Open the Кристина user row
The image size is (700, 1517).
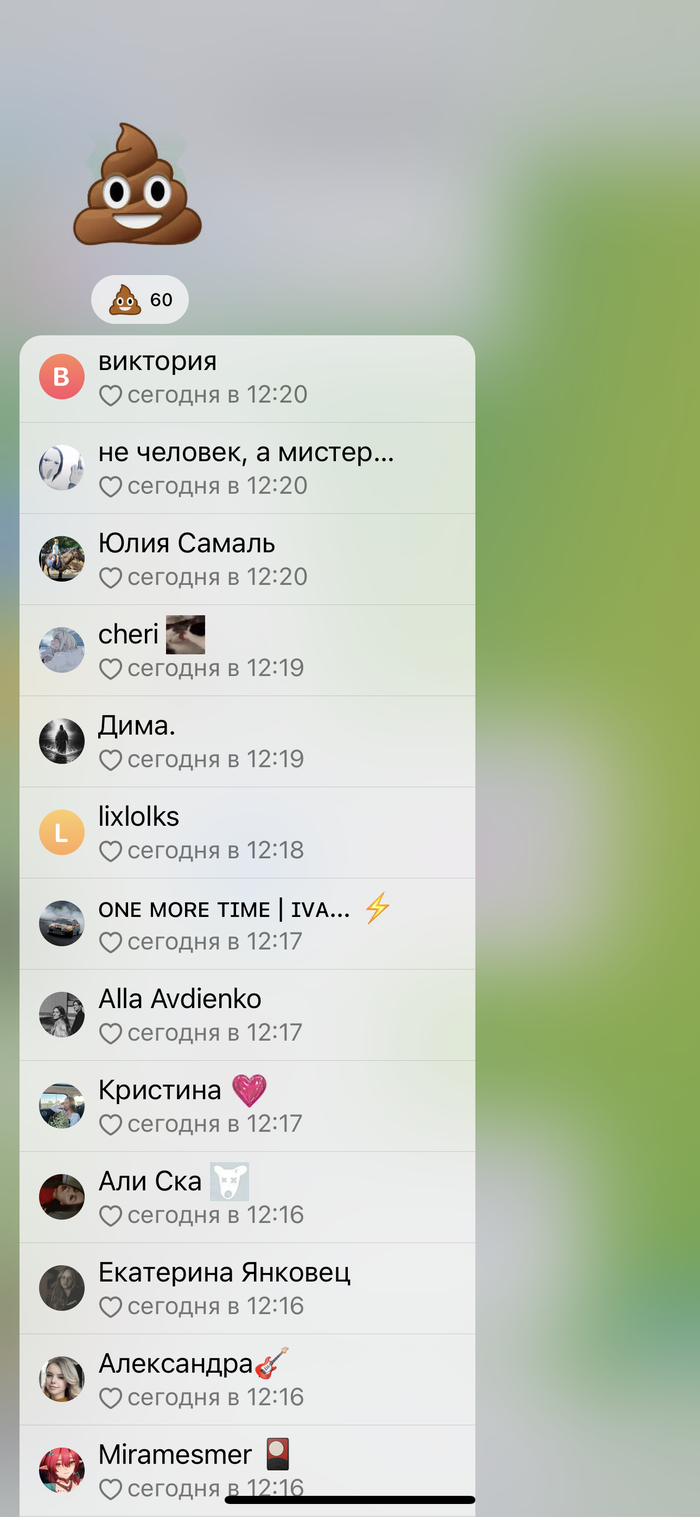point(246,1106)
